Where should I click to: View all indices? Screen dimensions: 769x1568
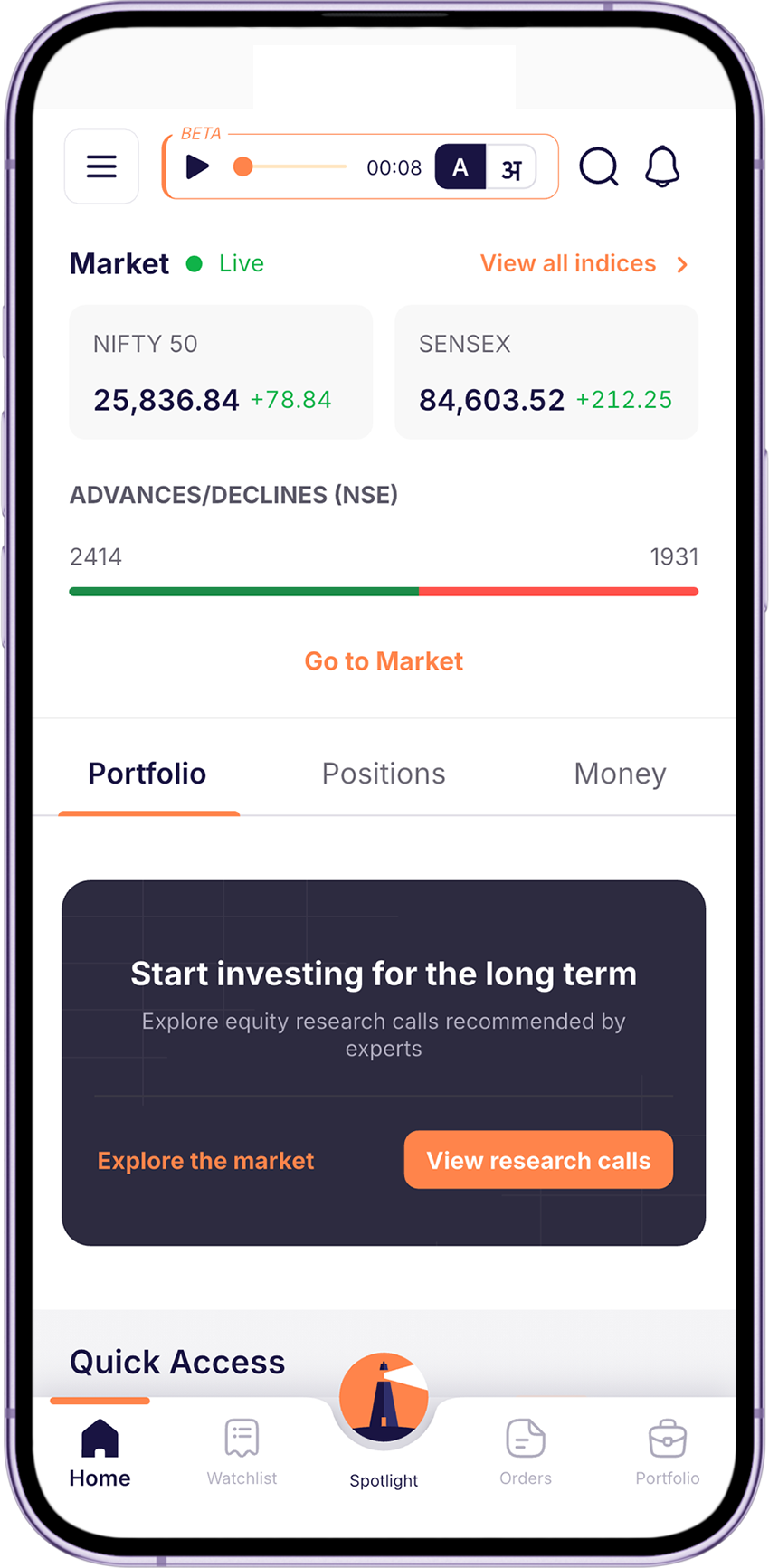584,263
